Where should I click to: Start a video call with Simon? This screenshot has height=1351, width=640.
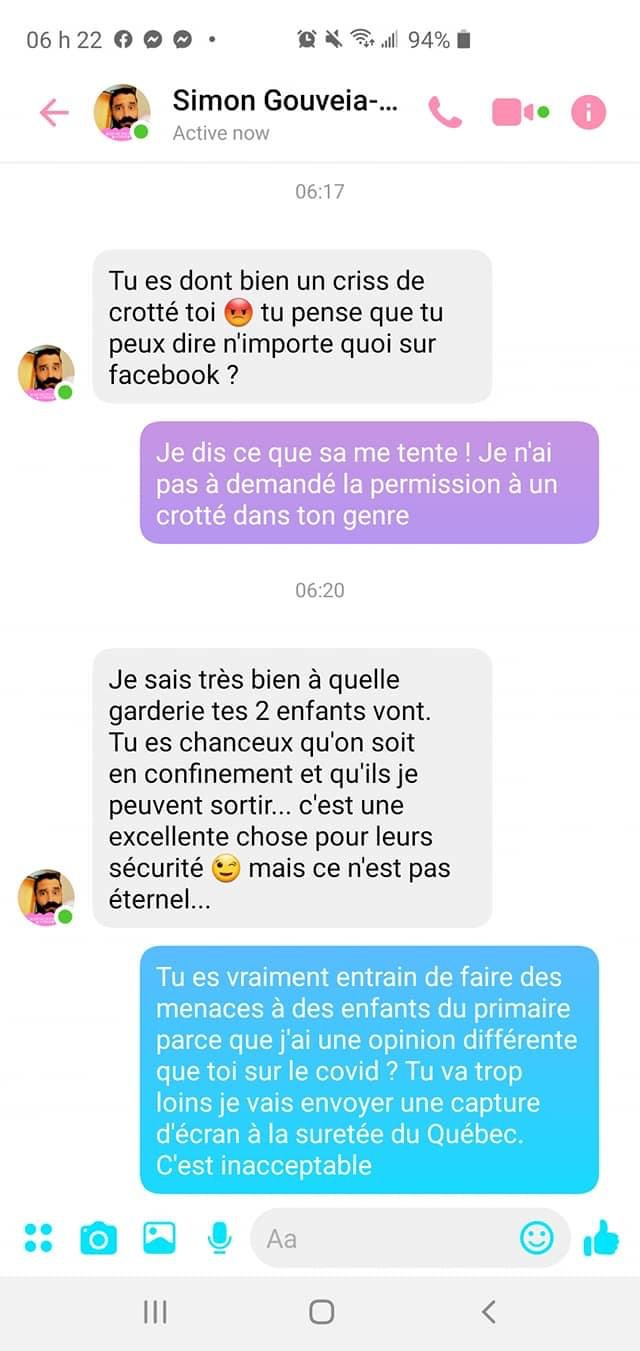(x=519, y=113)
